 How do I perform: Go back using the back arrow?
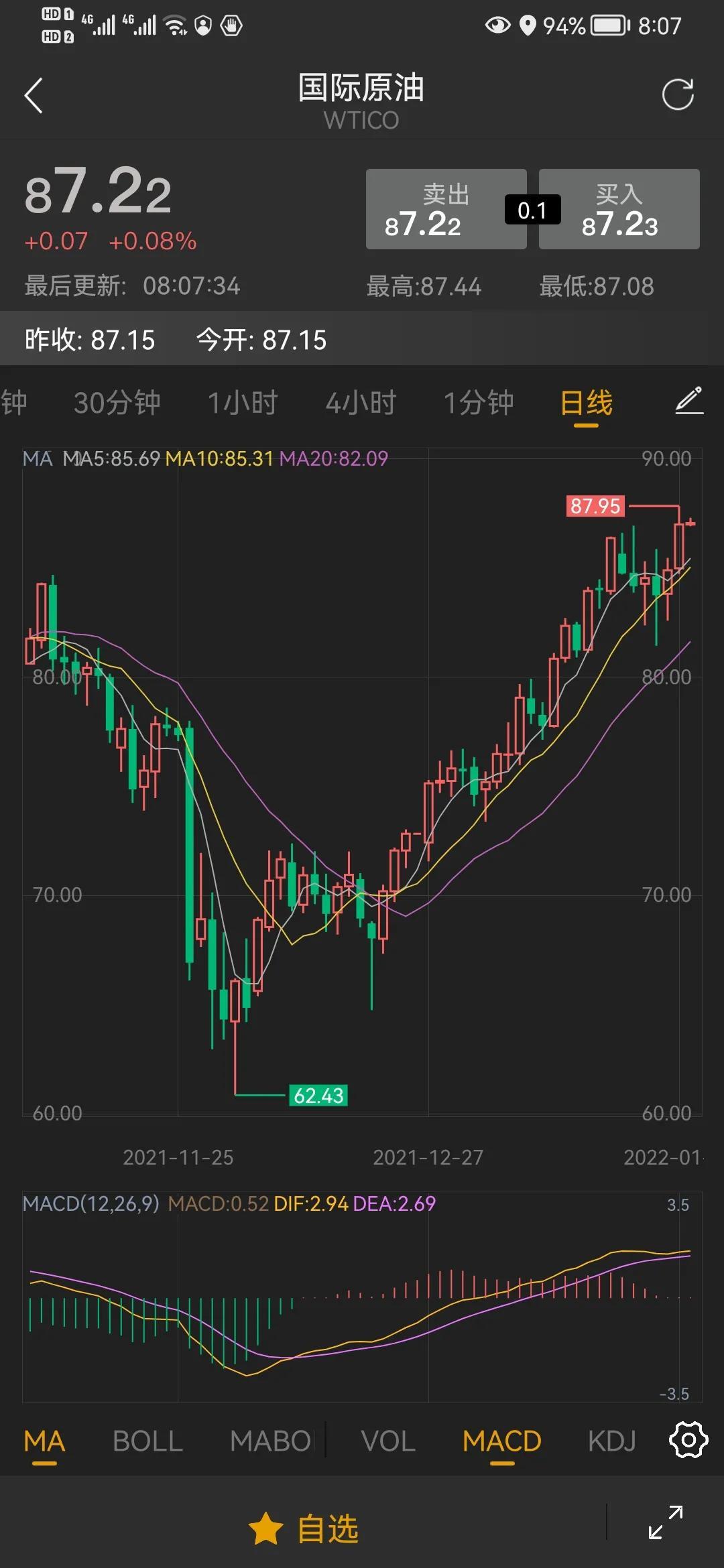(x=34, y=95)
